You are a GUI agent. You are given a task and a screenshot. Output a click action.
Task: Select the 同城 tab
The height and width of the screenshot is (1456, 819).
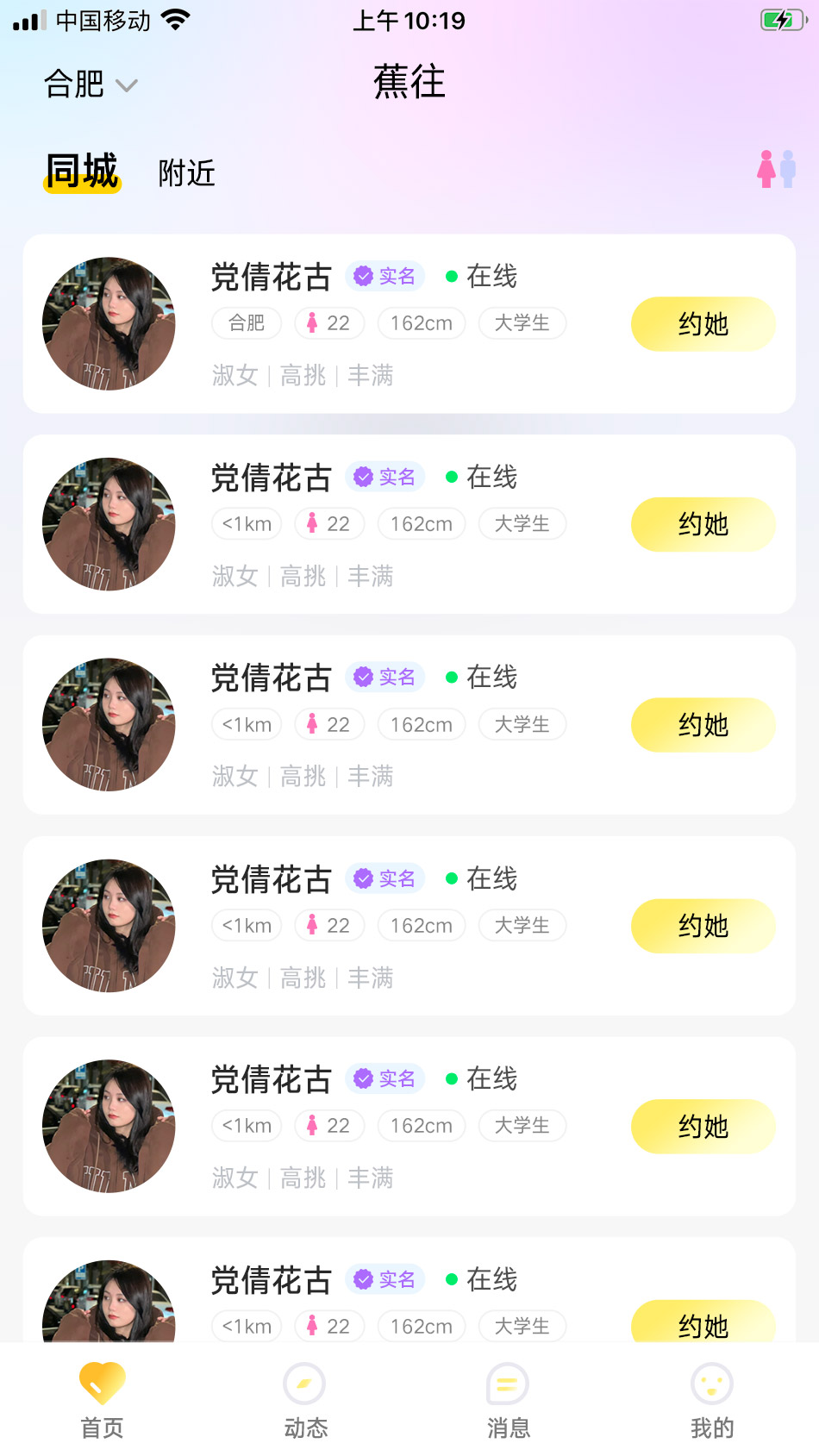click(x=82, y=171)
